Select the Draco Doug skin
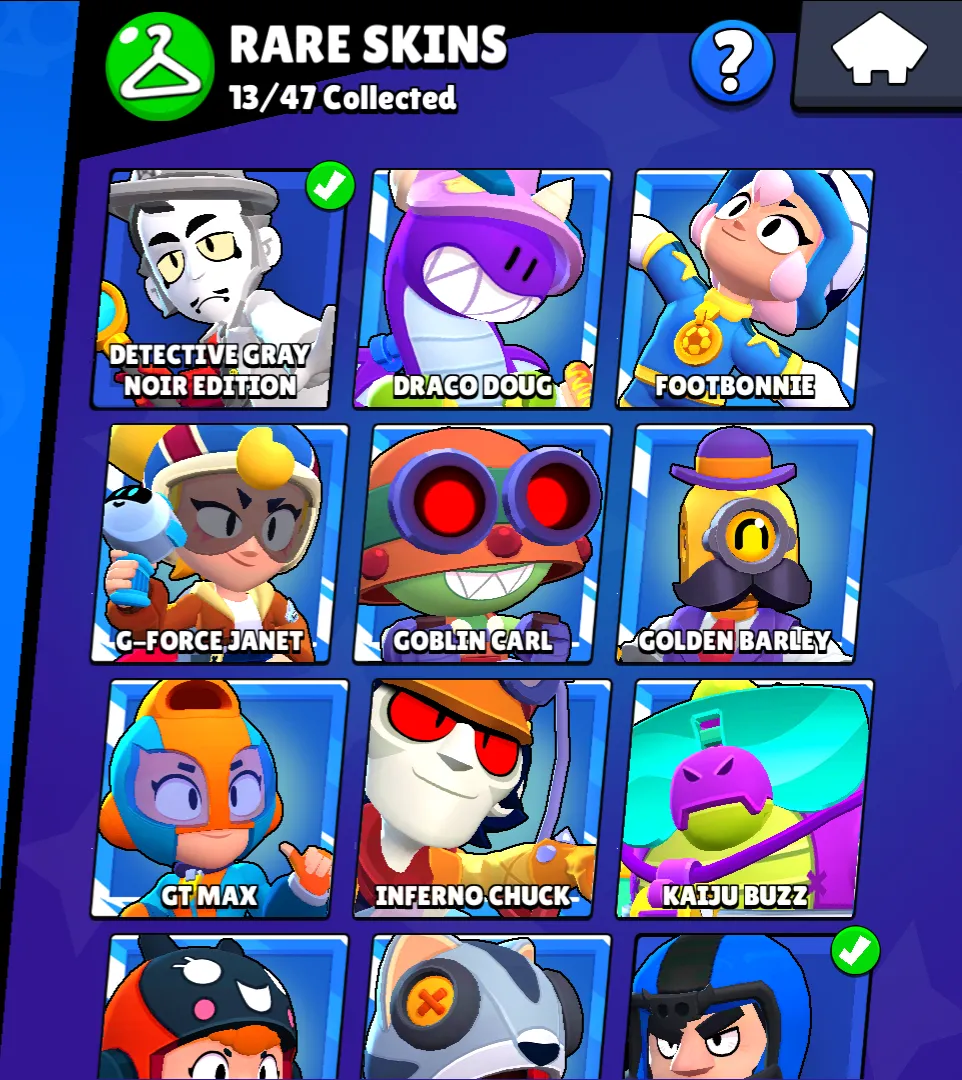 (482, 288)
